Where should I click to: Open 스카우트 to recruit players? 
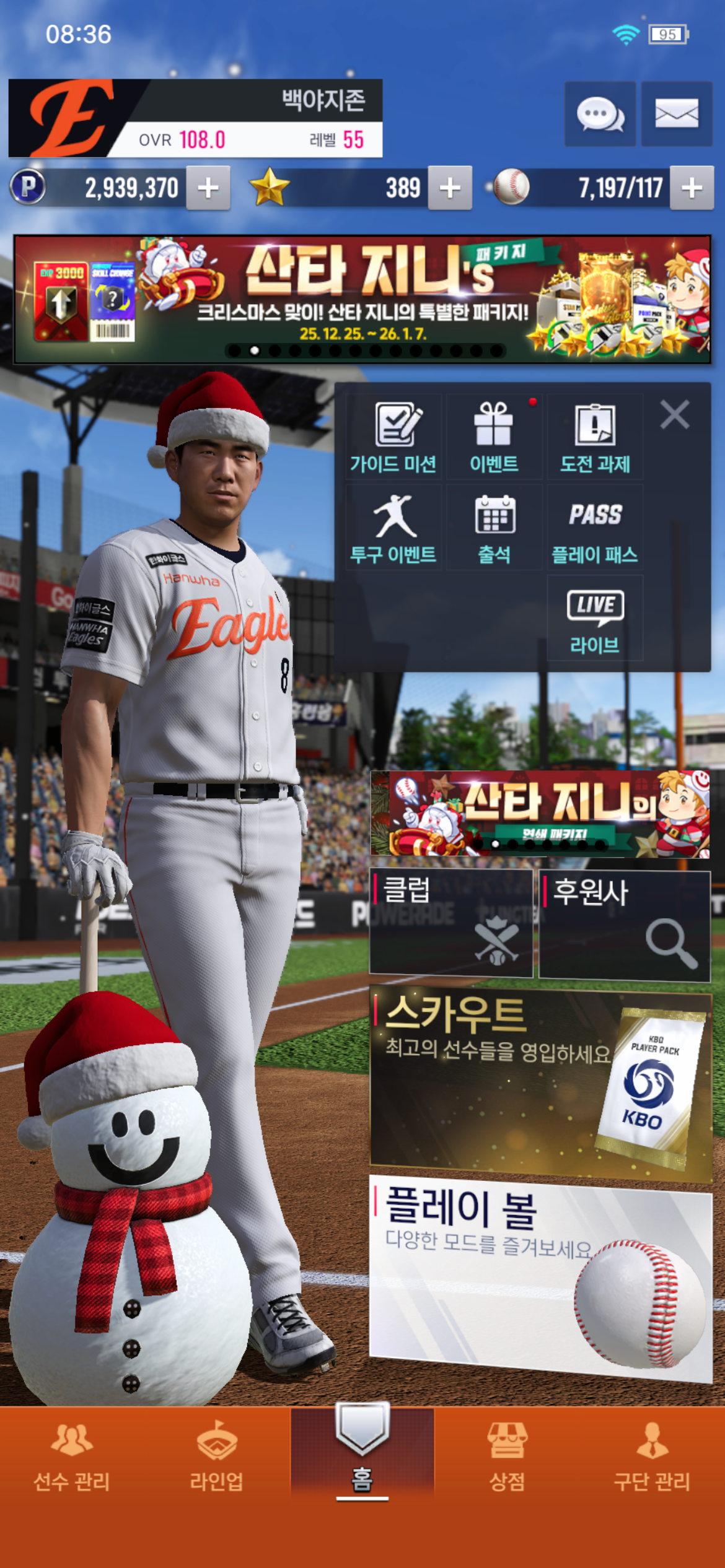point(539,1082)
